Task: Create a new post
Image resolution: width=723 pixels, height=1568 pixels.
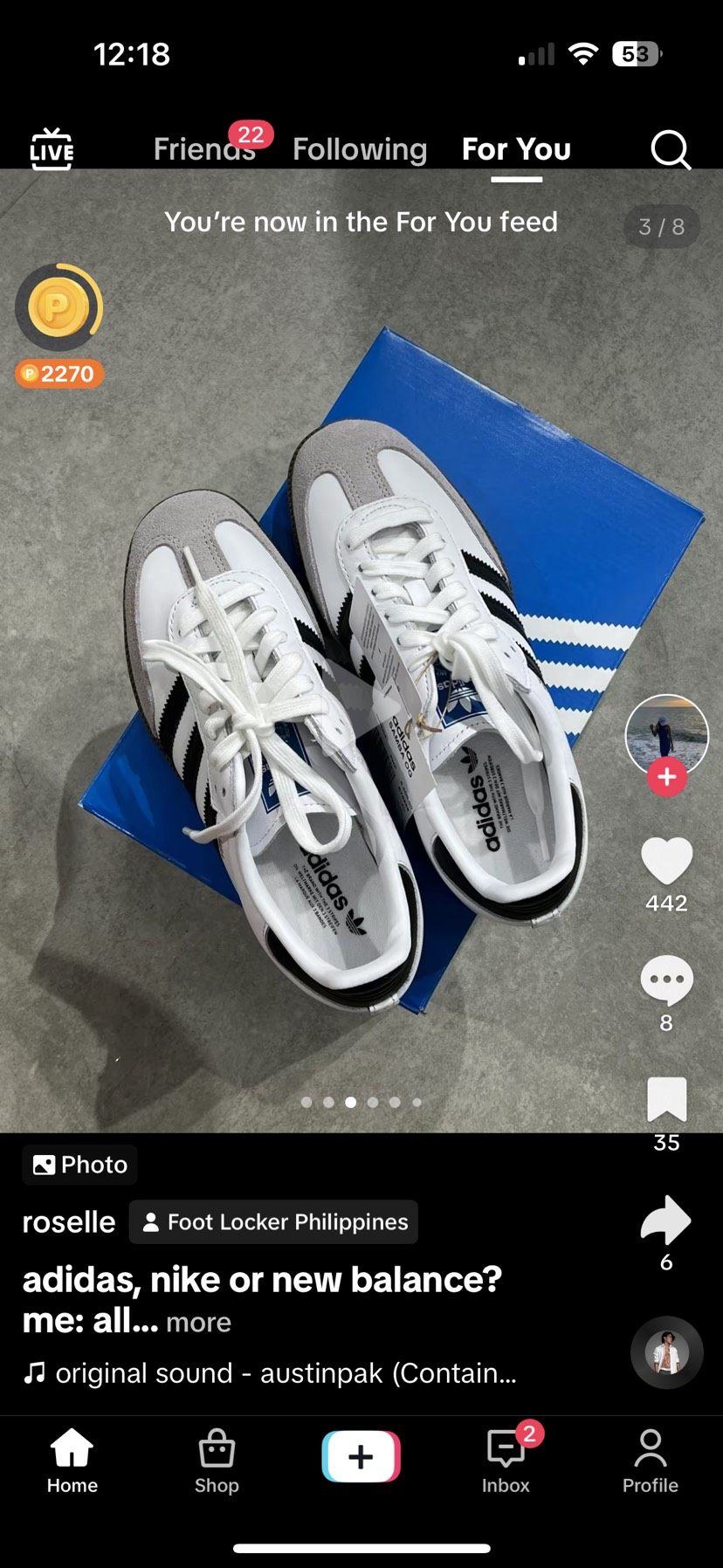Action: 361,1456
